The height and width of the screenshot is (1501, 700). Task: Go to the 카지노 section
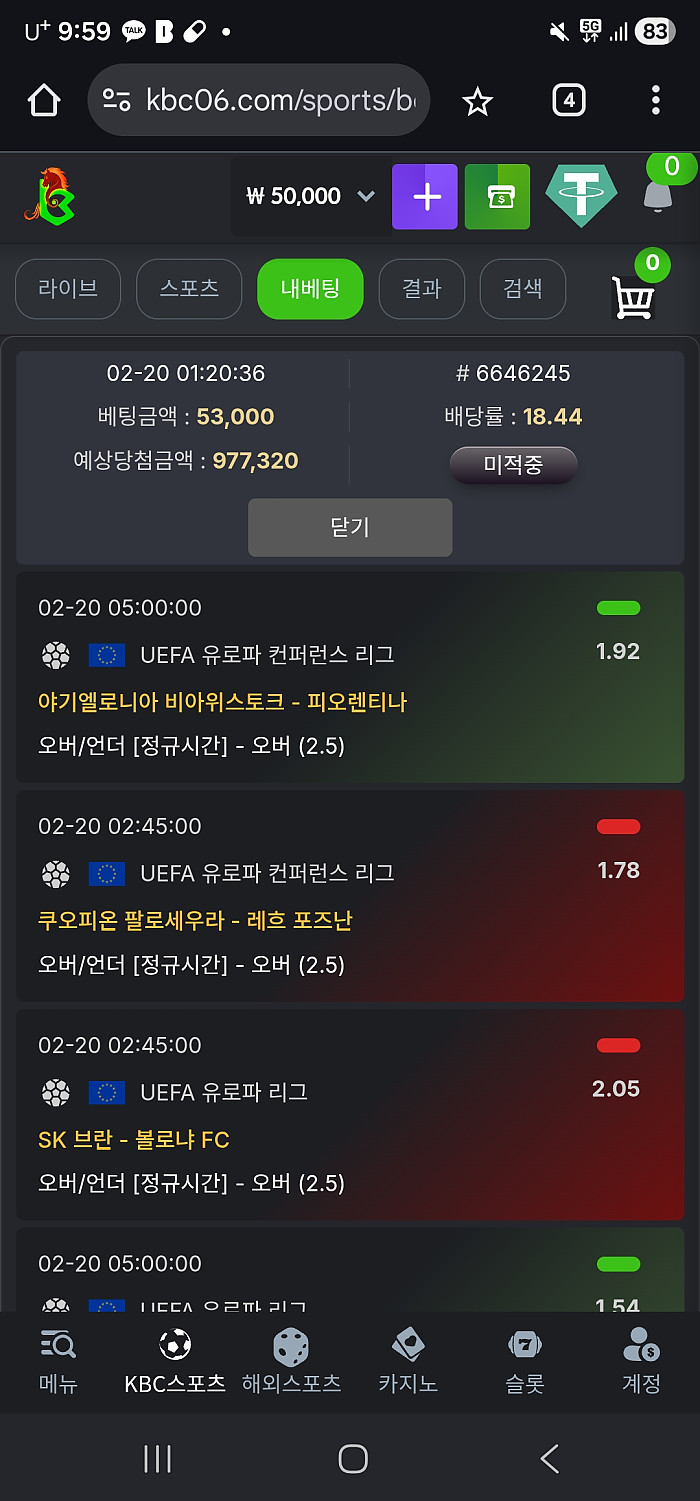[x=407, y=1362]
